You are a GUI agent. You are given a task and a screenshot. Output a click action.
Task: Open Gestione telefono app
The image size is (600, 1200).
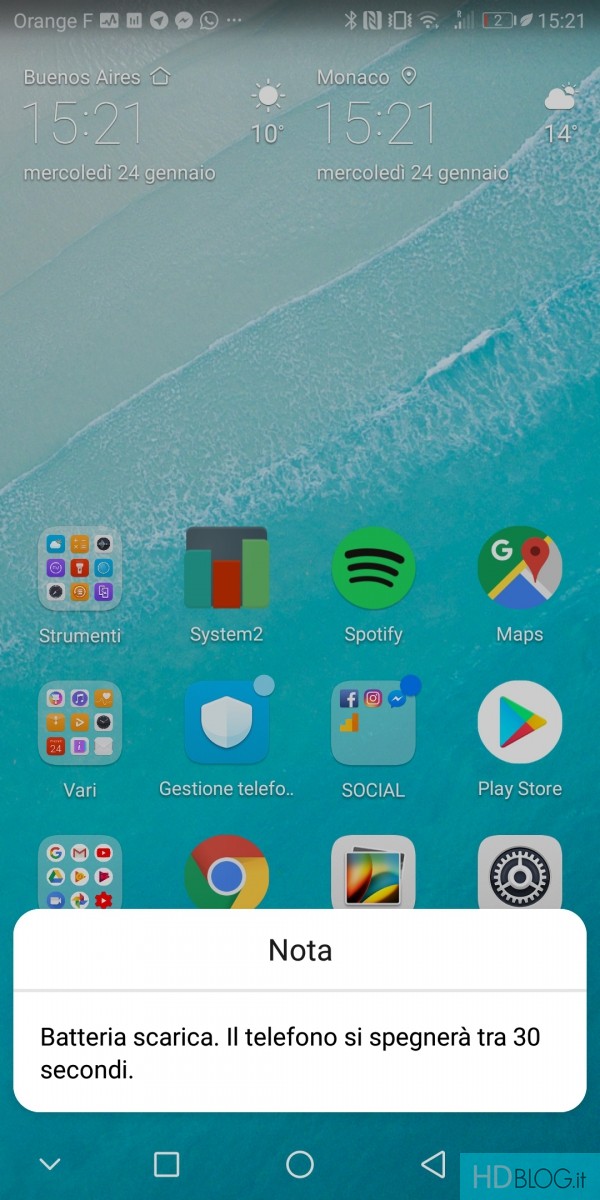[227, 722]
